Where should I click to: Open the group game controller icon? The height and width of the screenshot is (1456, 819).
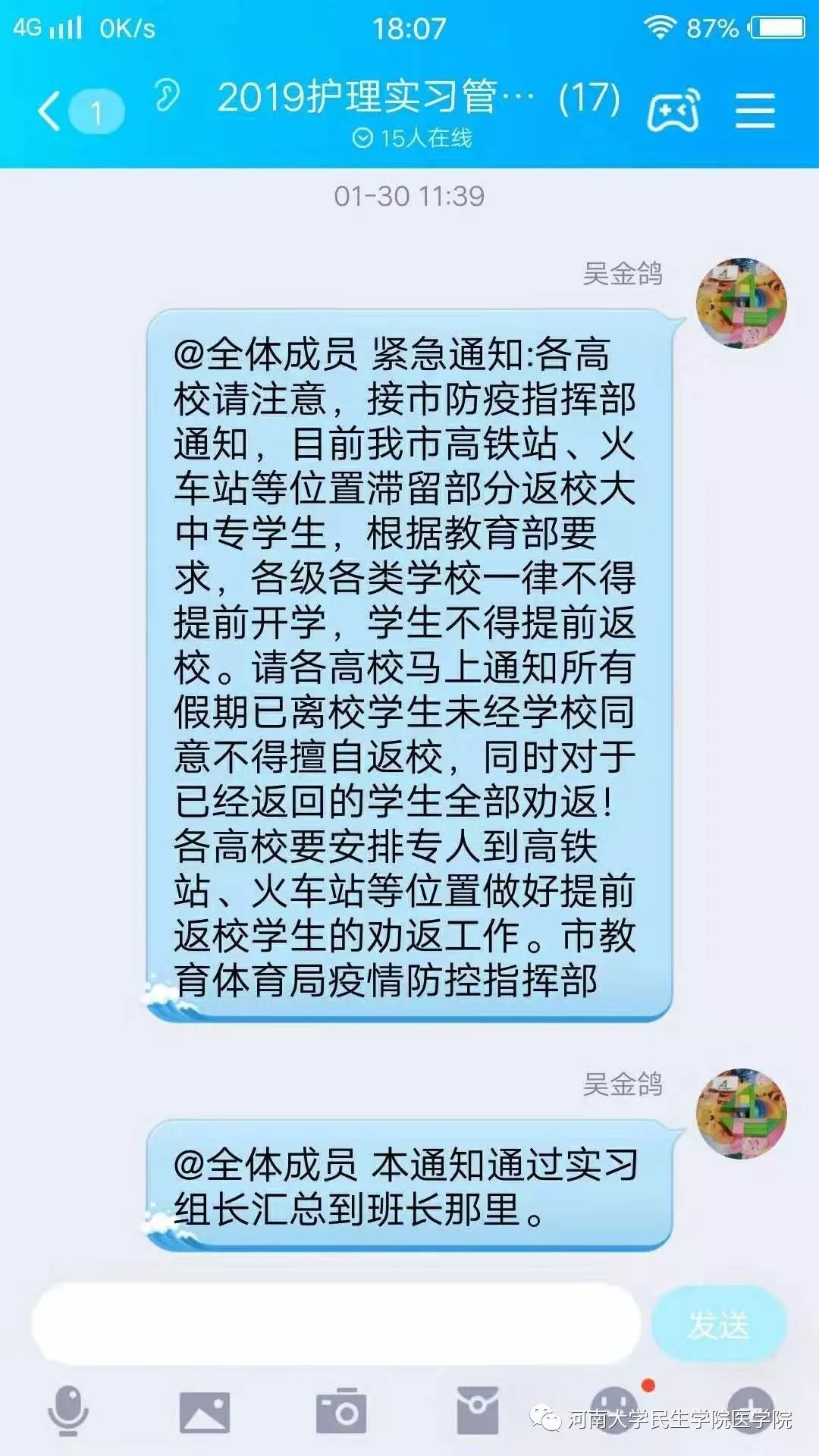pos(673,111)
